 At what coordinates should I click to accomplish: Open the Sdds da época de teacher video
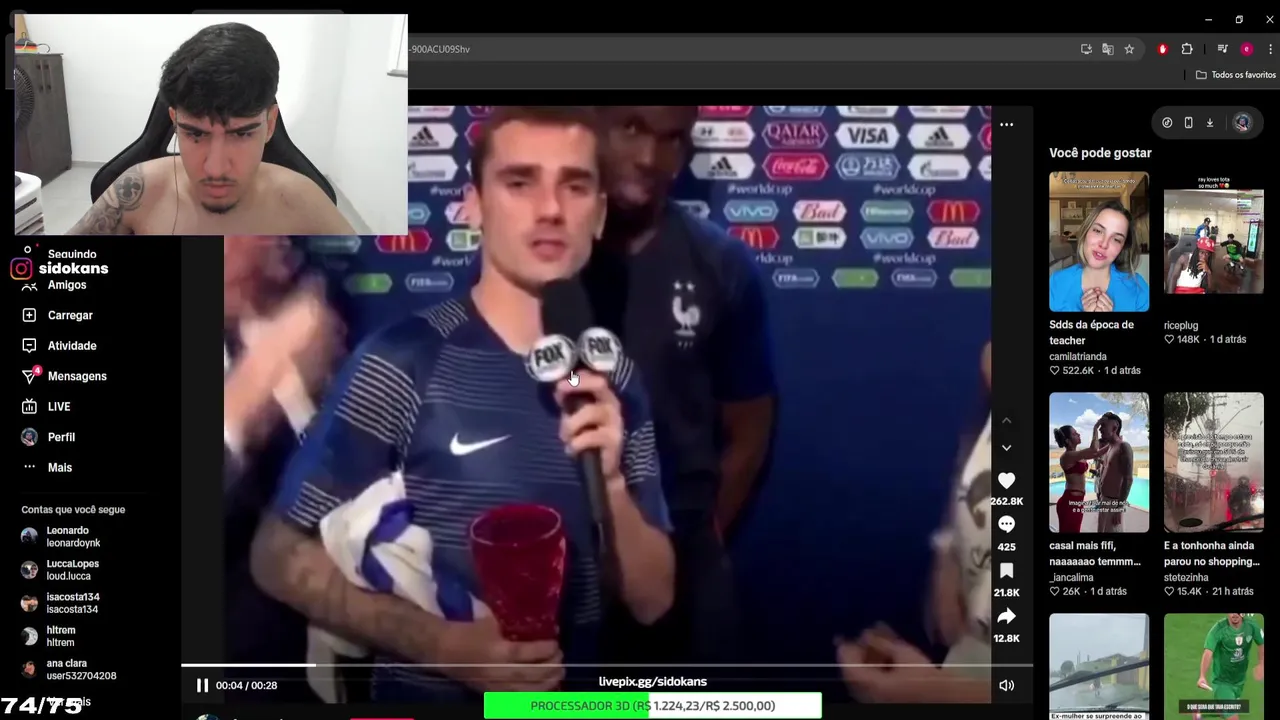coord(1098,242)
